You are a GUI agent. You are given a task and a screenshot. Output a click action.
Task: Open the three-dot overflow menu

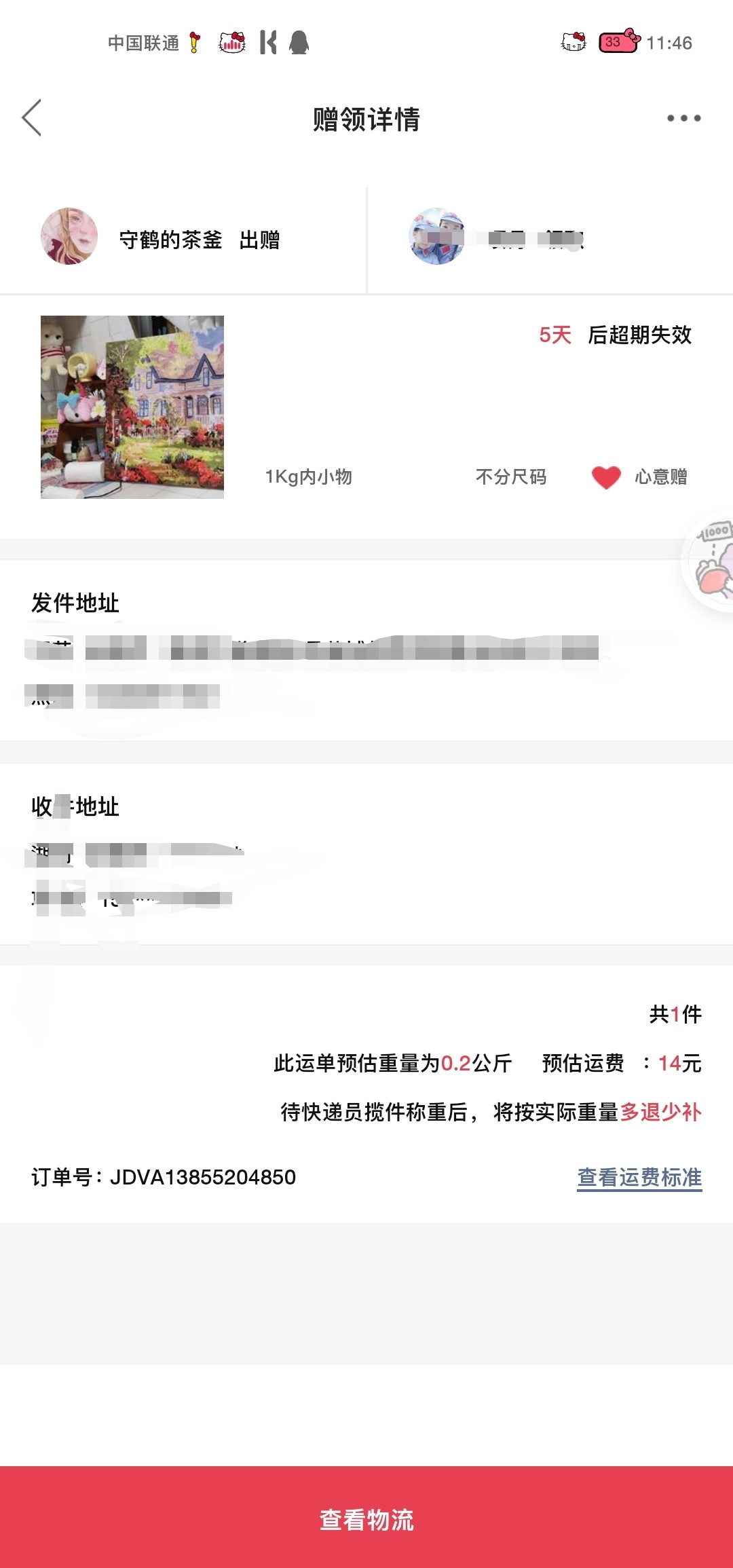coord(683,118)
